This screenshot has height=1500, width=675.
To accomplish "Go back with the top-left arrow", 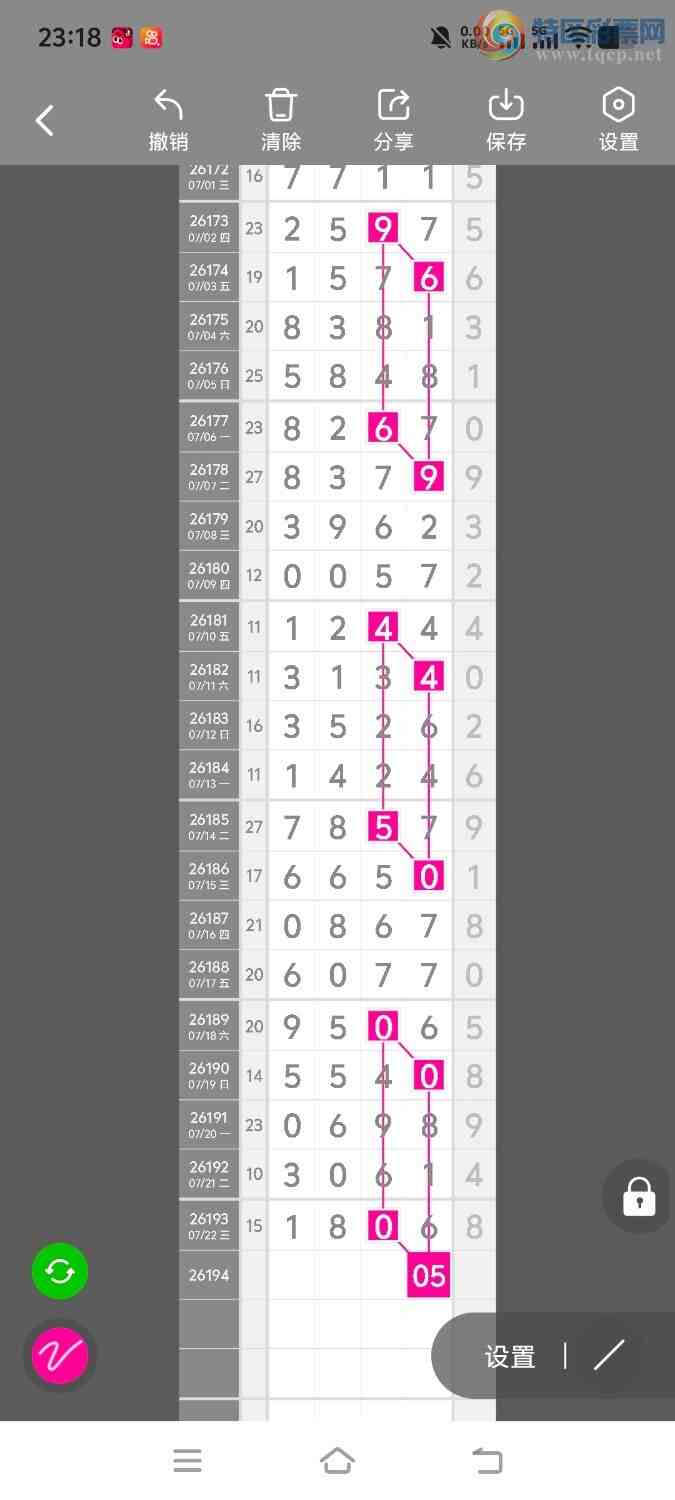I will point(44,121).
